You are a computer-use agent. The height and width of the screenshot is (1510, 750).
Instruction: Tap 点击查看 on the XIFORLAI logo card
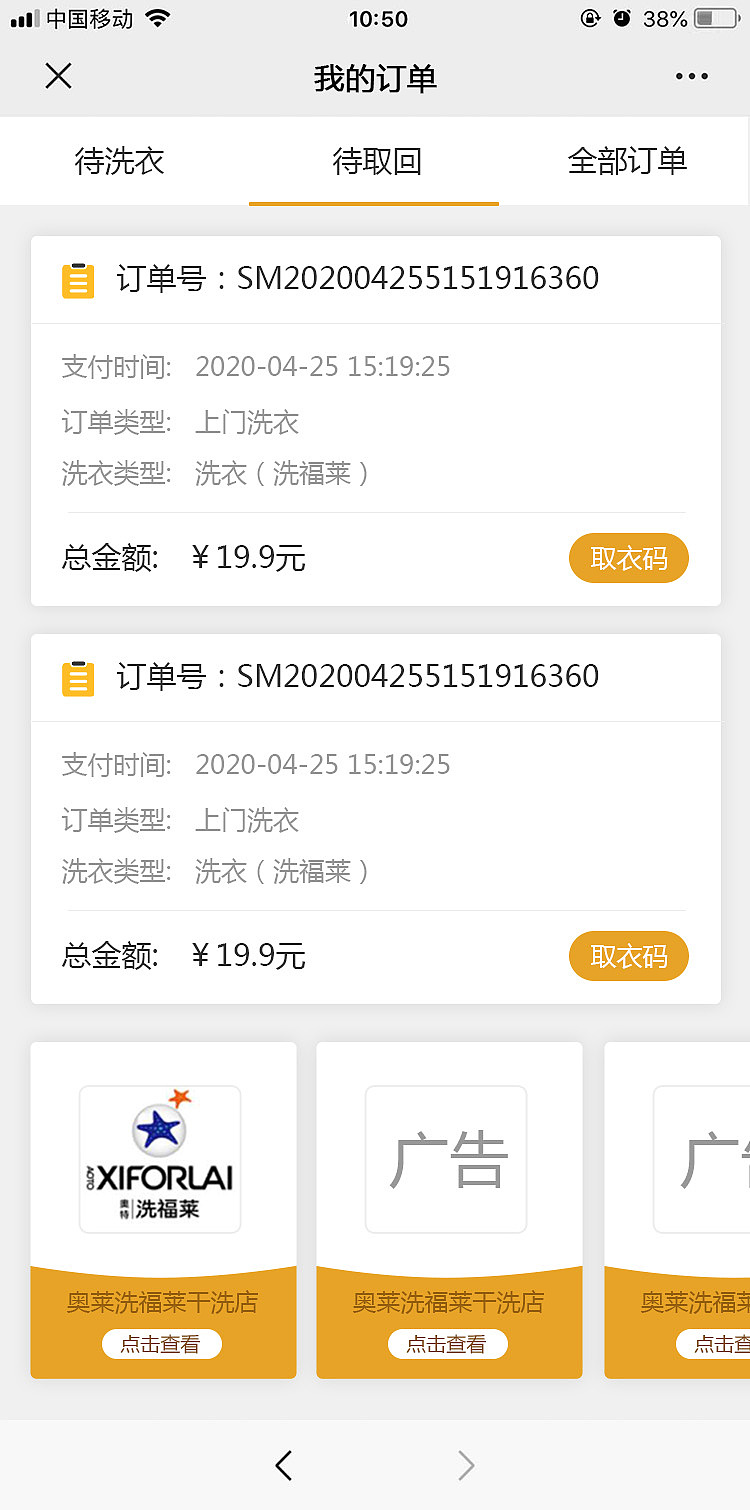[x=161, y=1345]
